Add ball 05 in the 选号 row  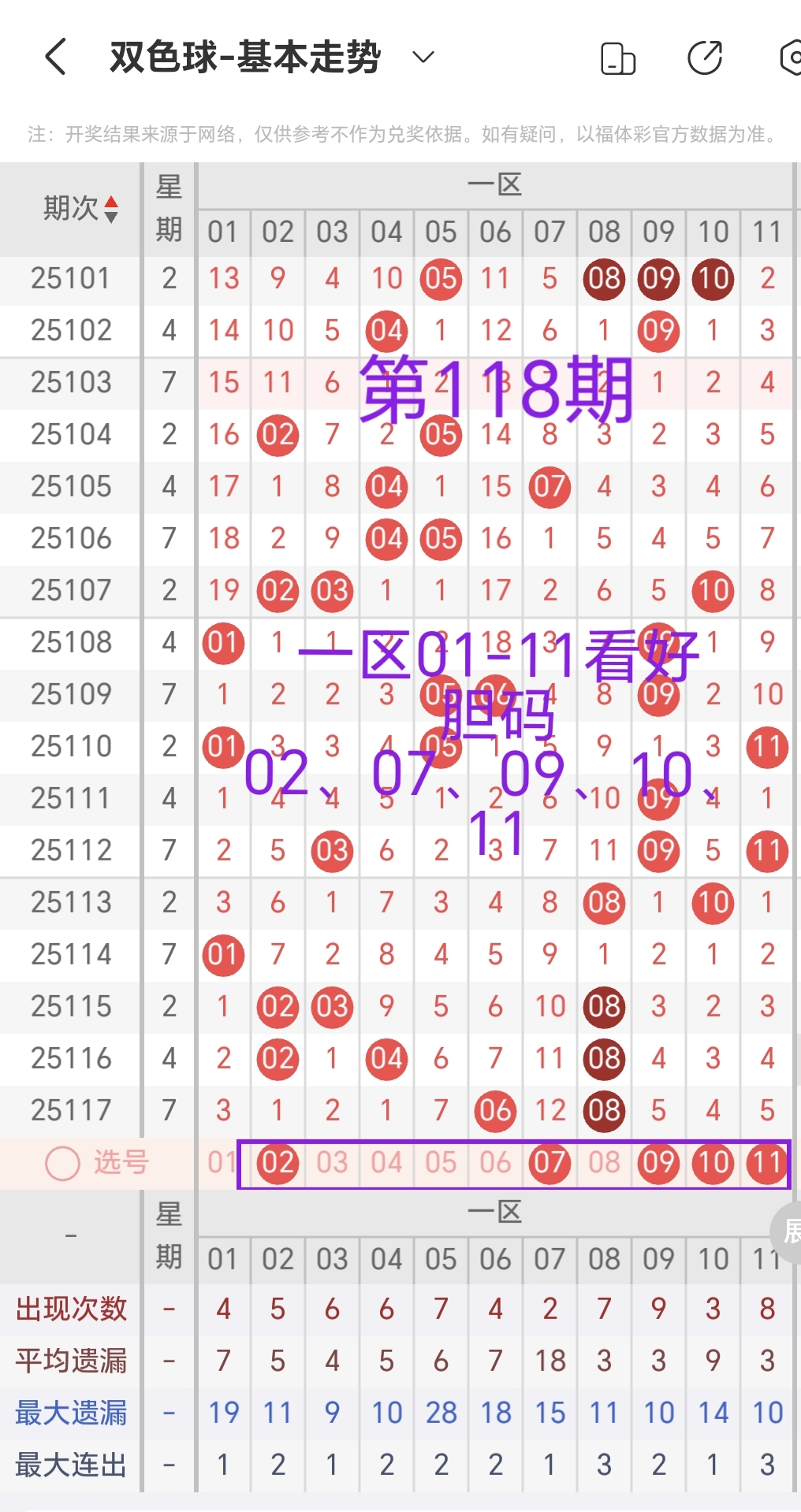click(x=441, y=1163)
